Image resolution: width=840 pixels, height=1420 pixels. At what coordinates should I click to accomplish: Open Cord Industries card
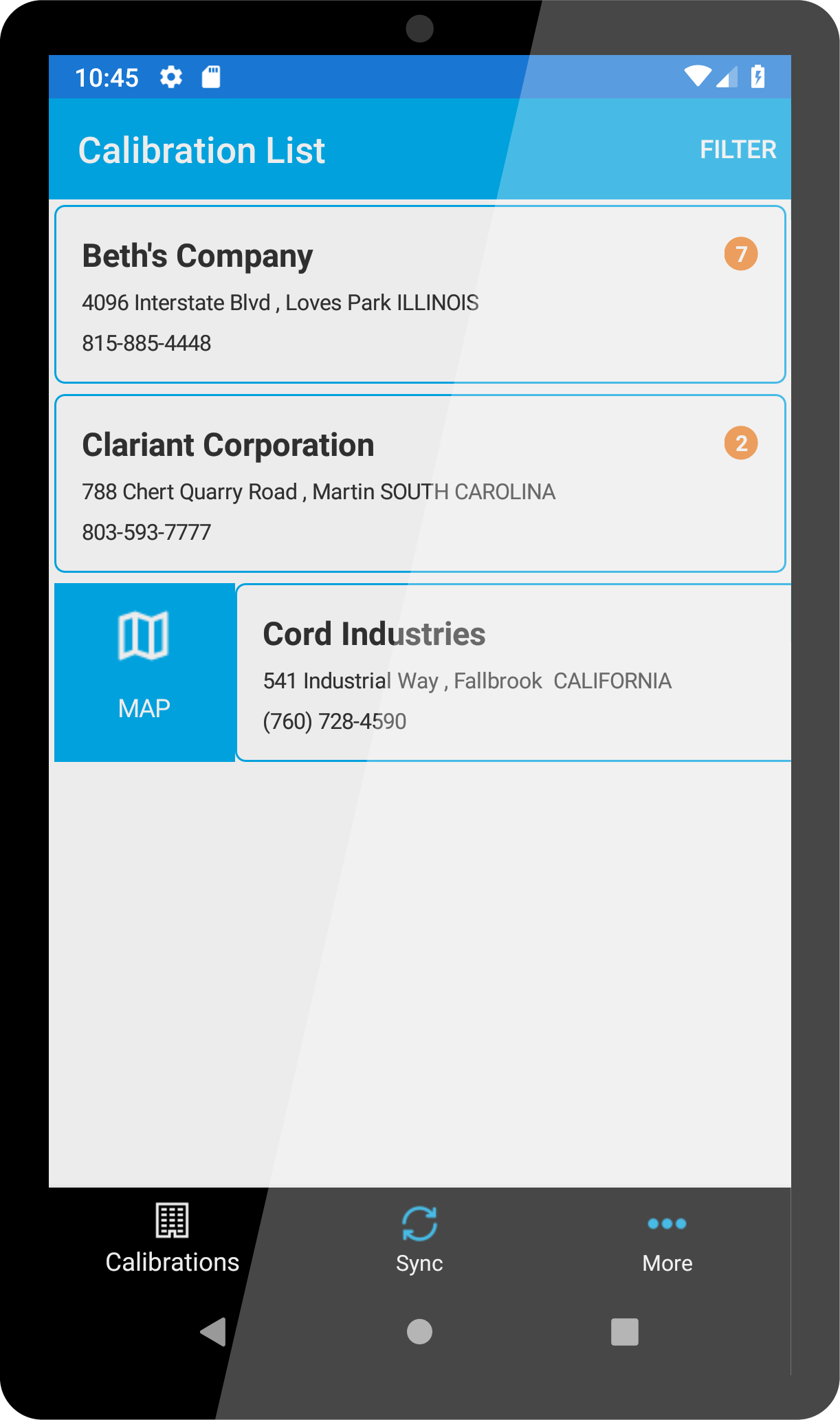pyautogui.click(x=513, y=673)
